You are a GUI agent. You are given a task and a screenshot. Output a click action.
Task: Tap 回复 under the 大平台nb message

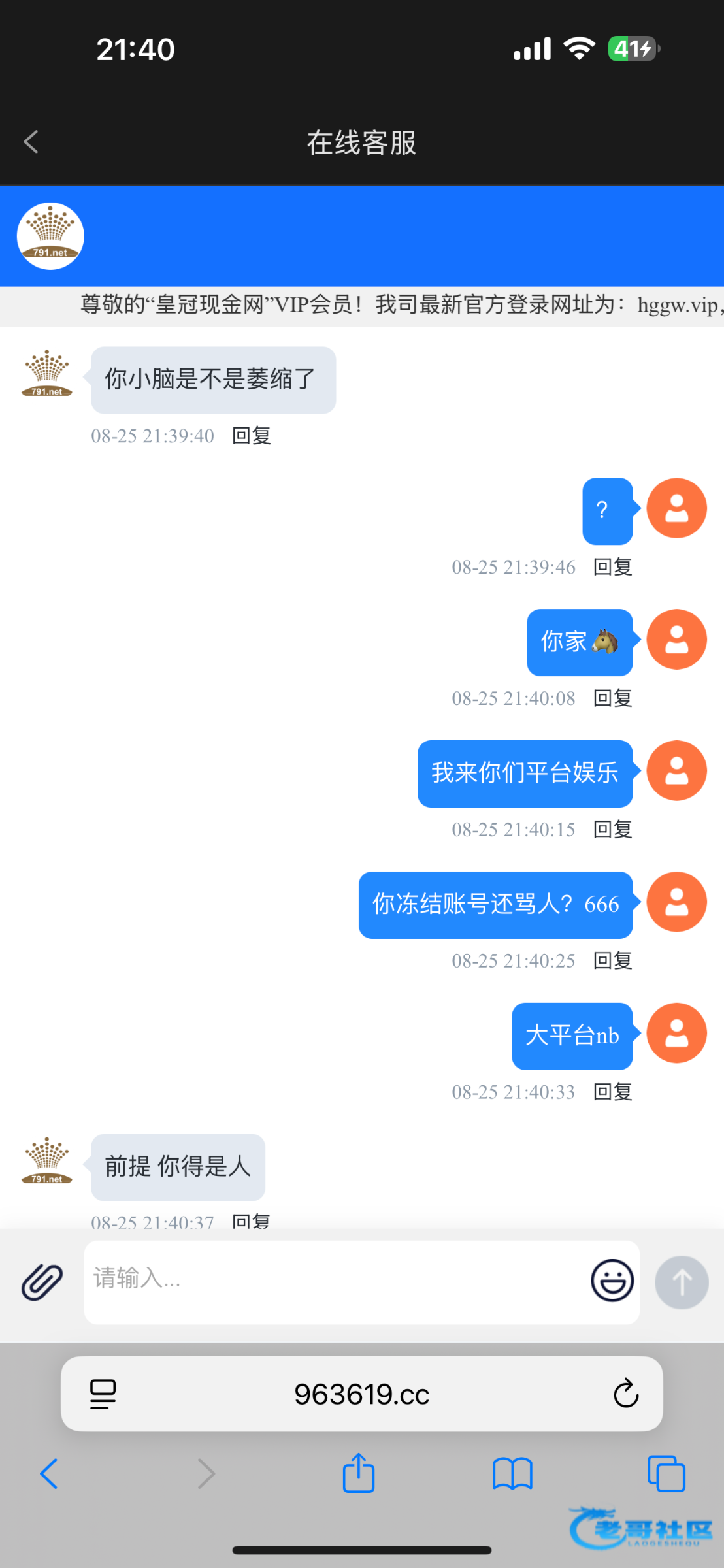coord(613,1092)
